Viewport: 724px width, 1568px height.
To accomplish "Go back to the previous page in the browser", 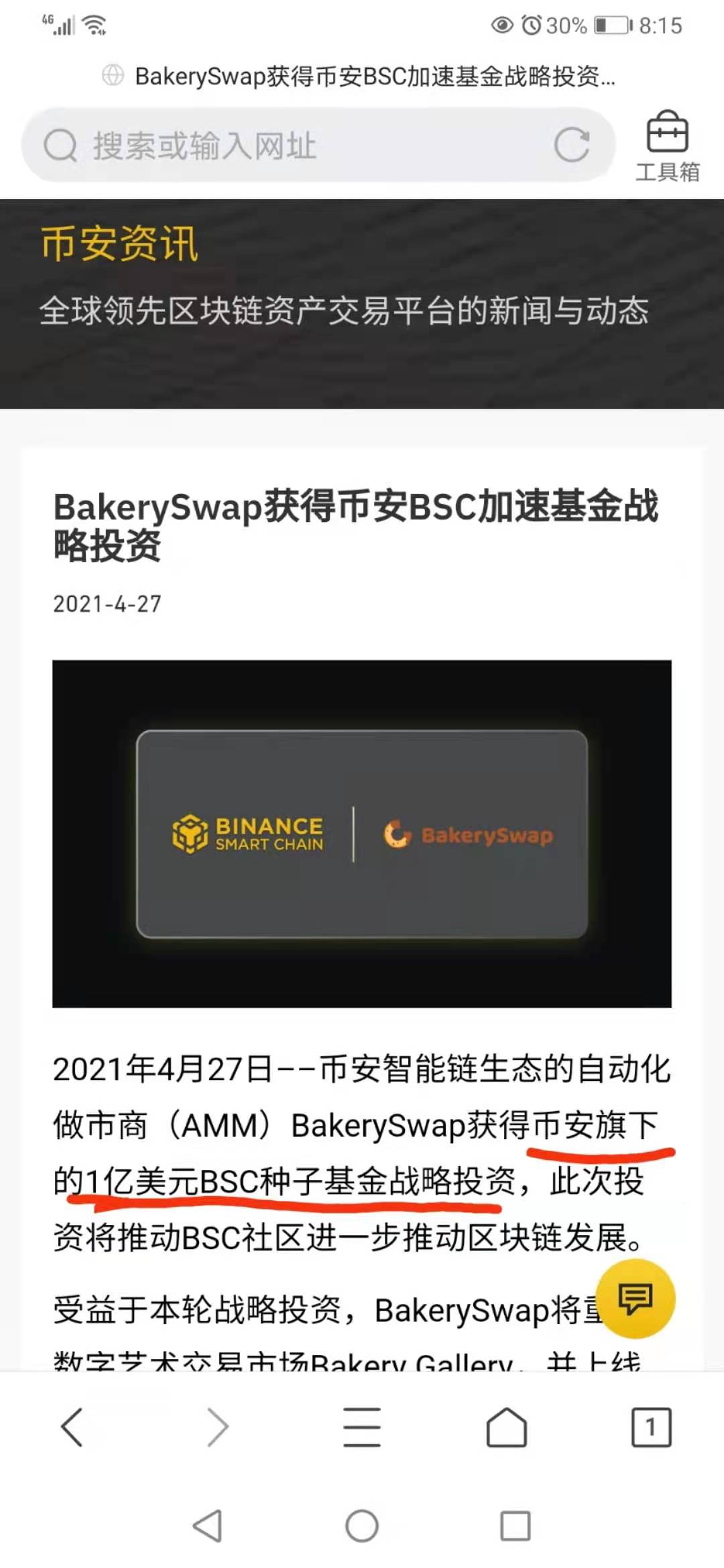I will 72,1427.
